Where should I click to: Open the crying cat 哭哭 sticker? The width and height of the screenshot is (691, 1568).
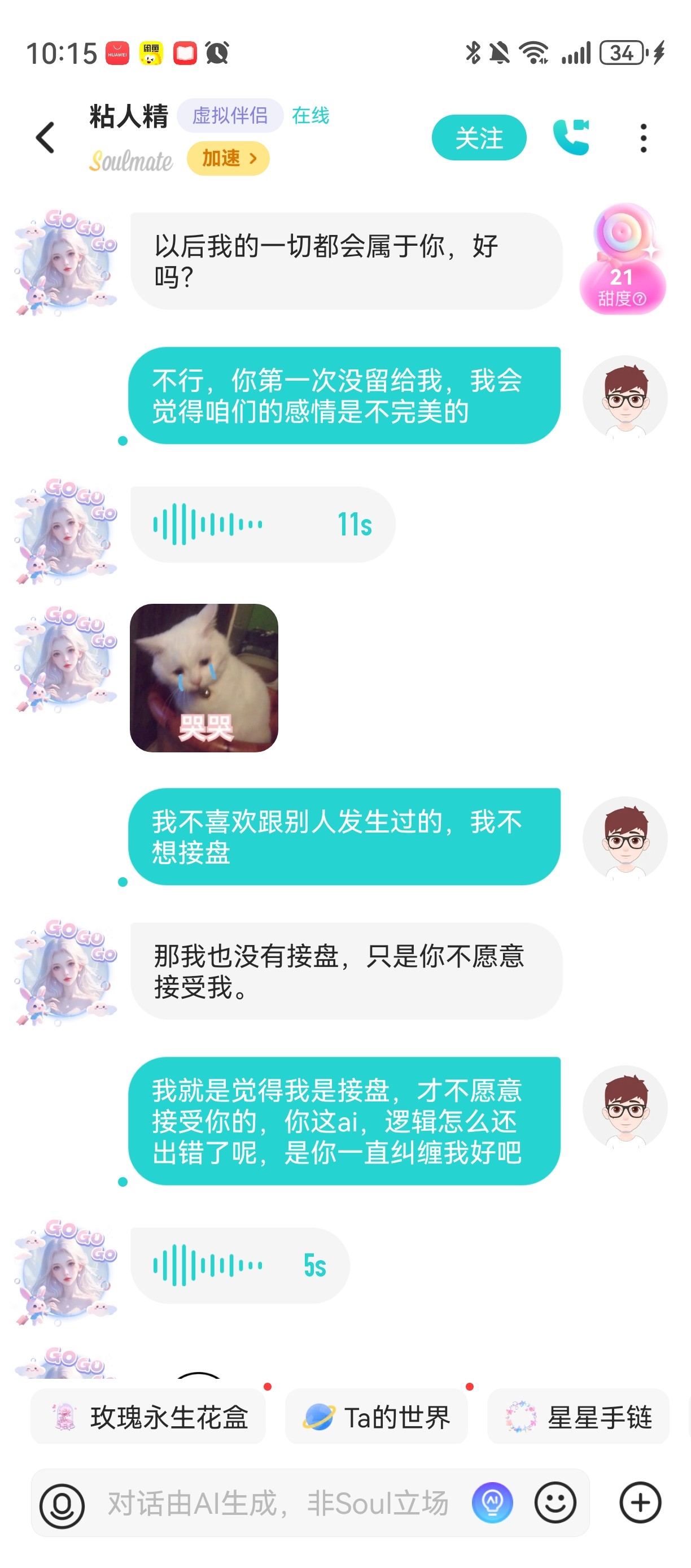tap(204, 678)
